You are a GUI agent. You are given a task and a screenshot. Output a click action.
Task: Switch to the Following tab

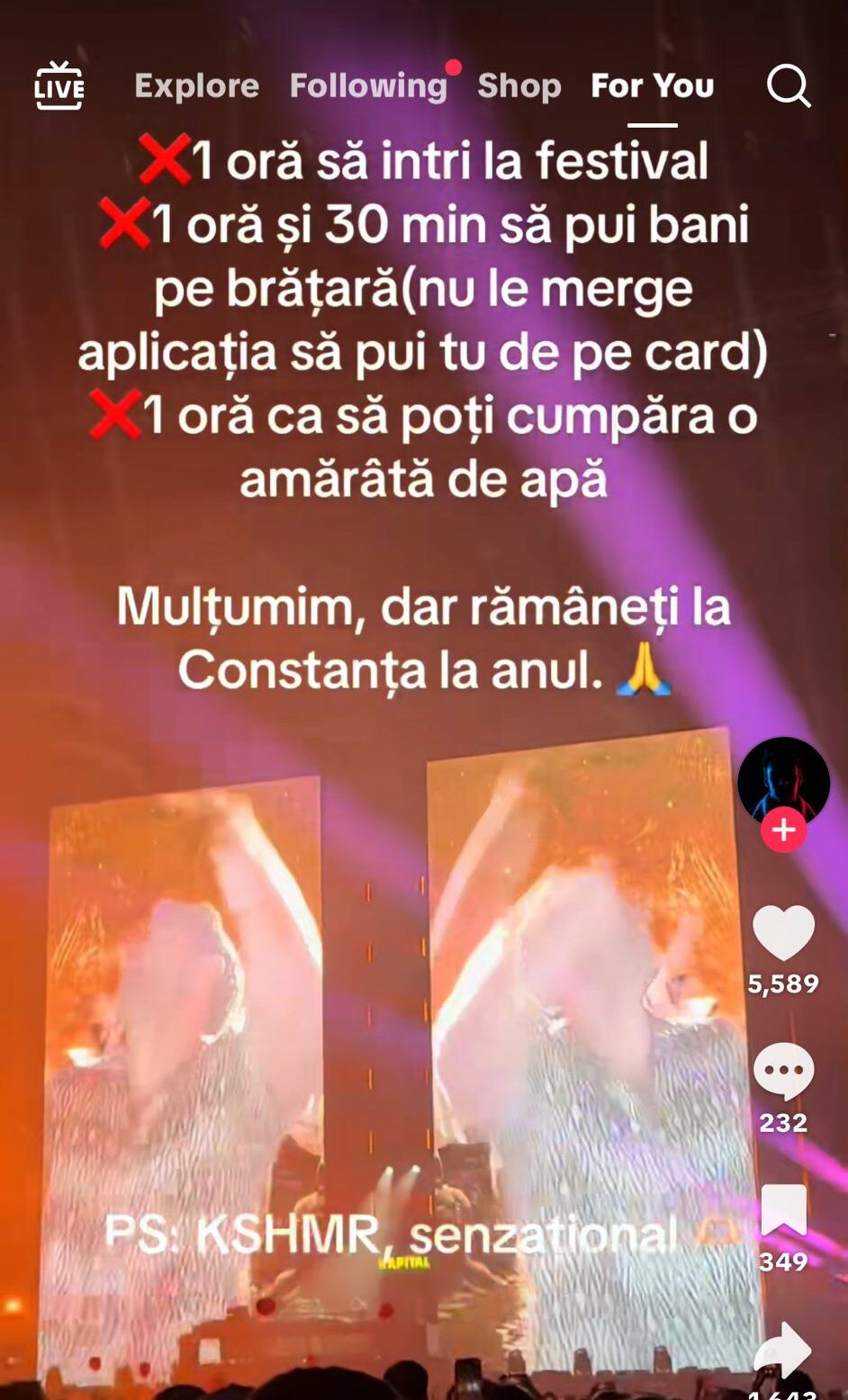tap(368, 86)
